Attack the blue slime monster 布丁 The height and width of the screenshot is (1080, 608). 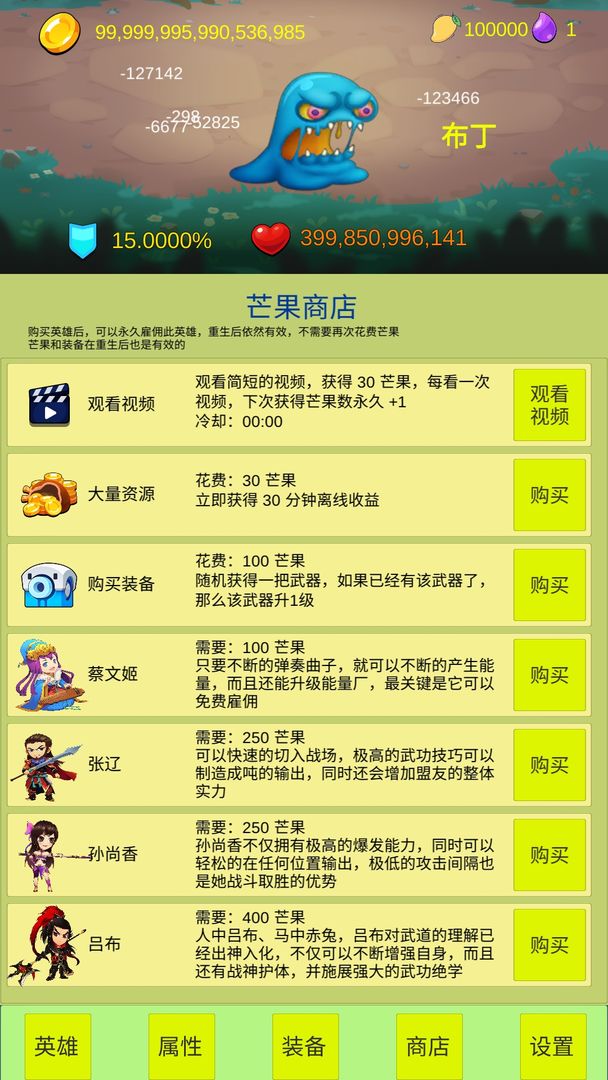(304, 130)
